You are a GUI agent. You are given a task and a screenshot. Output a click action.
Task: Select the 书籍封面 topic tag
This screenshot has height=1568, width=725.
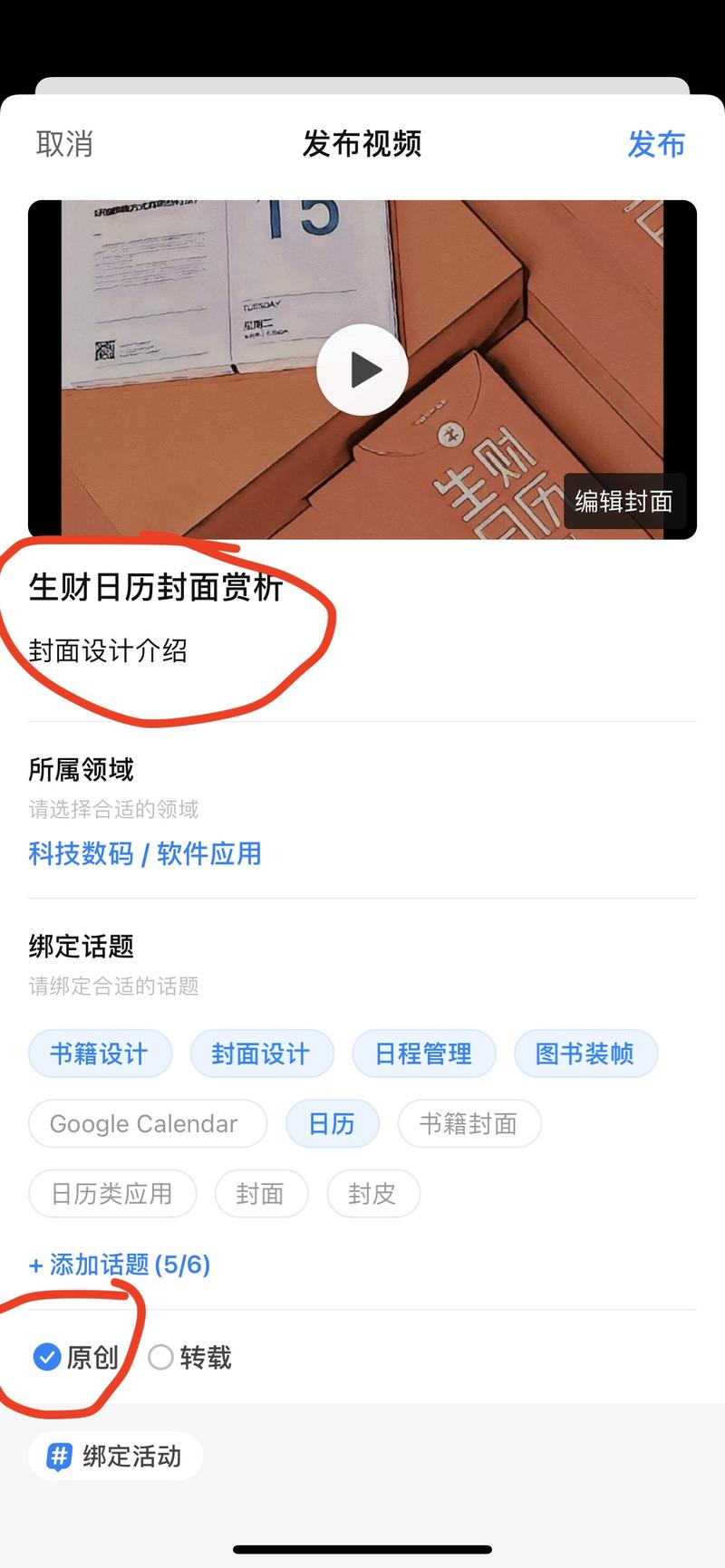(469, 1123)
